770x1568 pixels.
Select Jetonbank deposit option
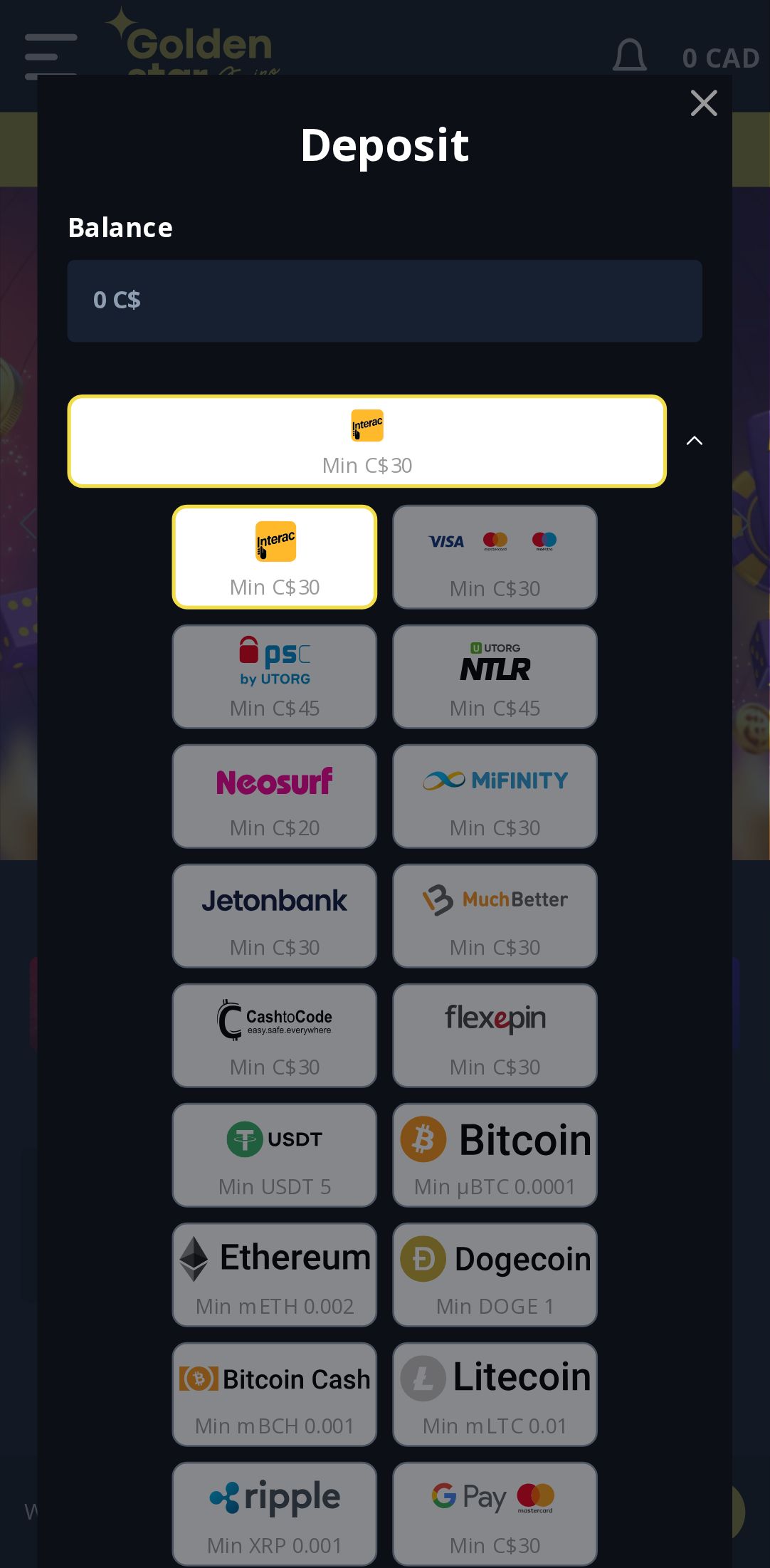tap(275, 916)
